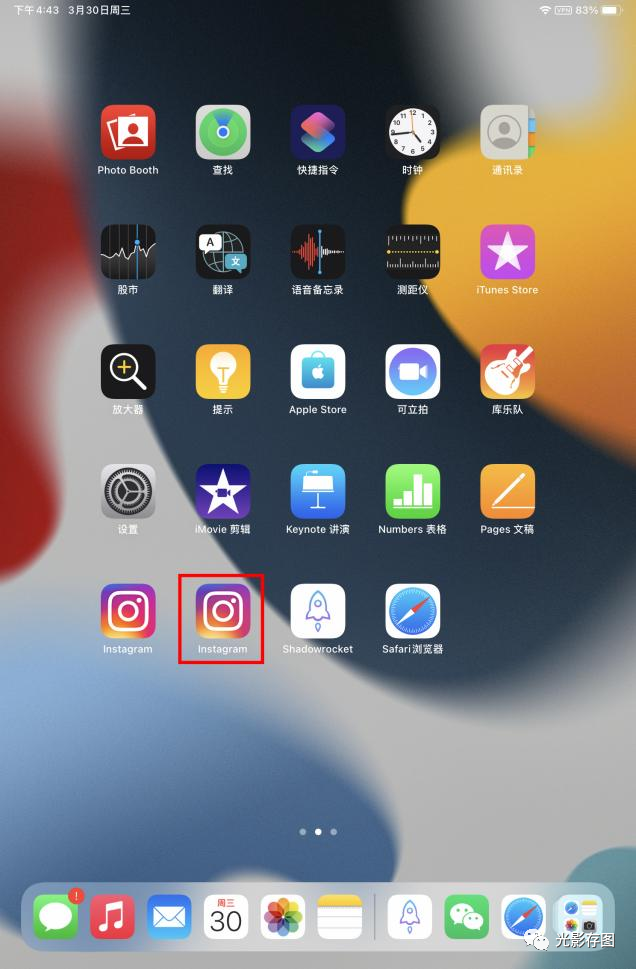
Task: Open Messages in the dock
Action: click(x=56, y=916)
